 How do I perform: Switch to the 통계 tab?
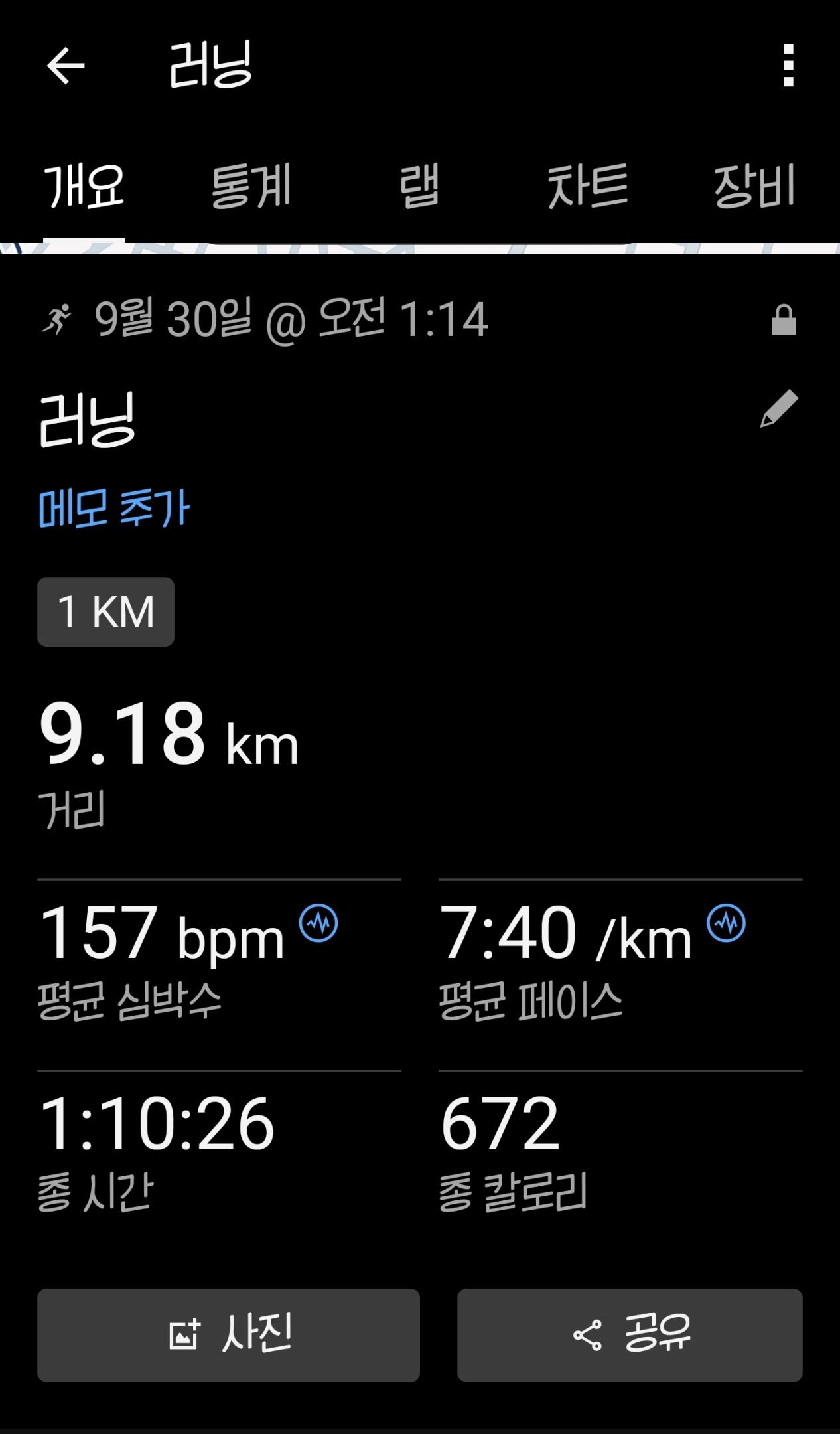coord(251,187)
